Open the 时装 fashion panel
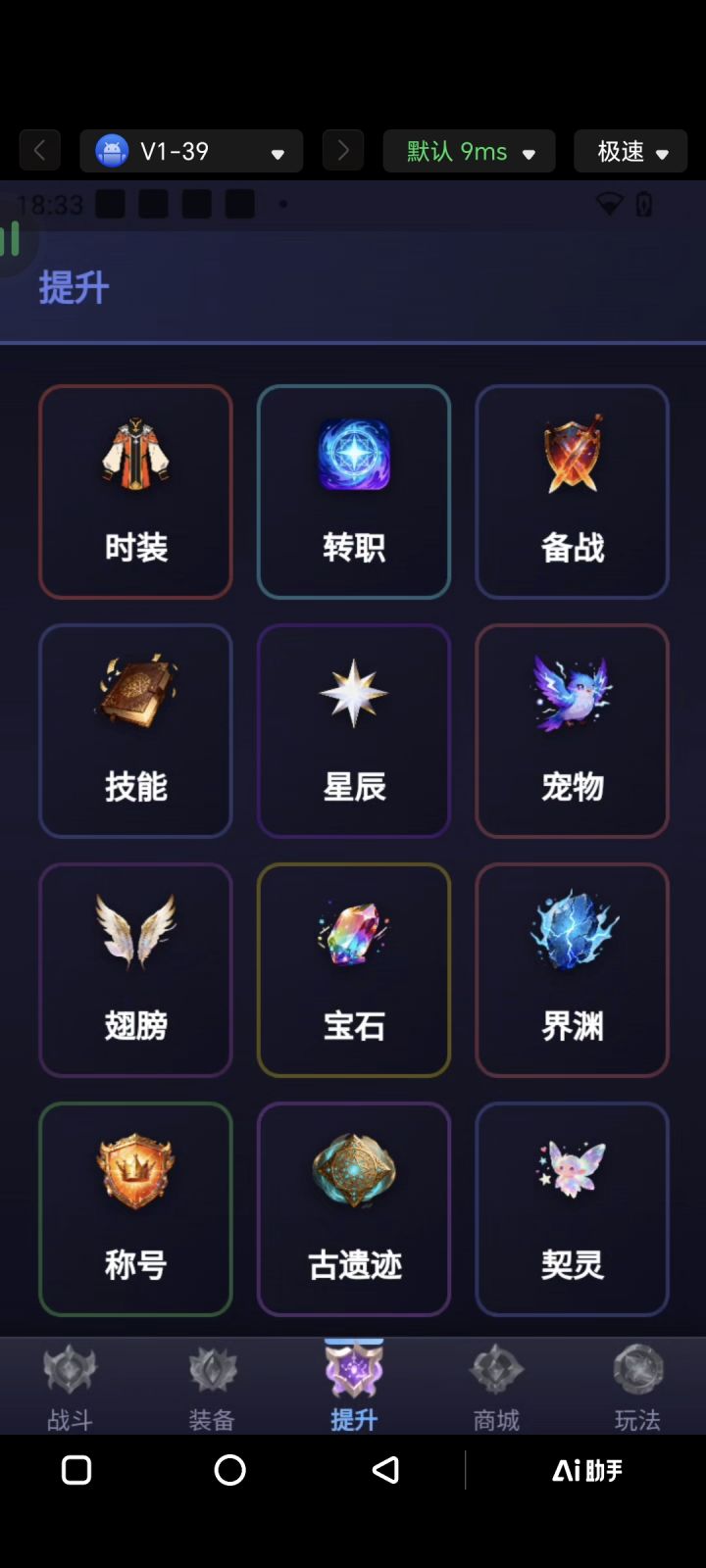 point(135,490)
